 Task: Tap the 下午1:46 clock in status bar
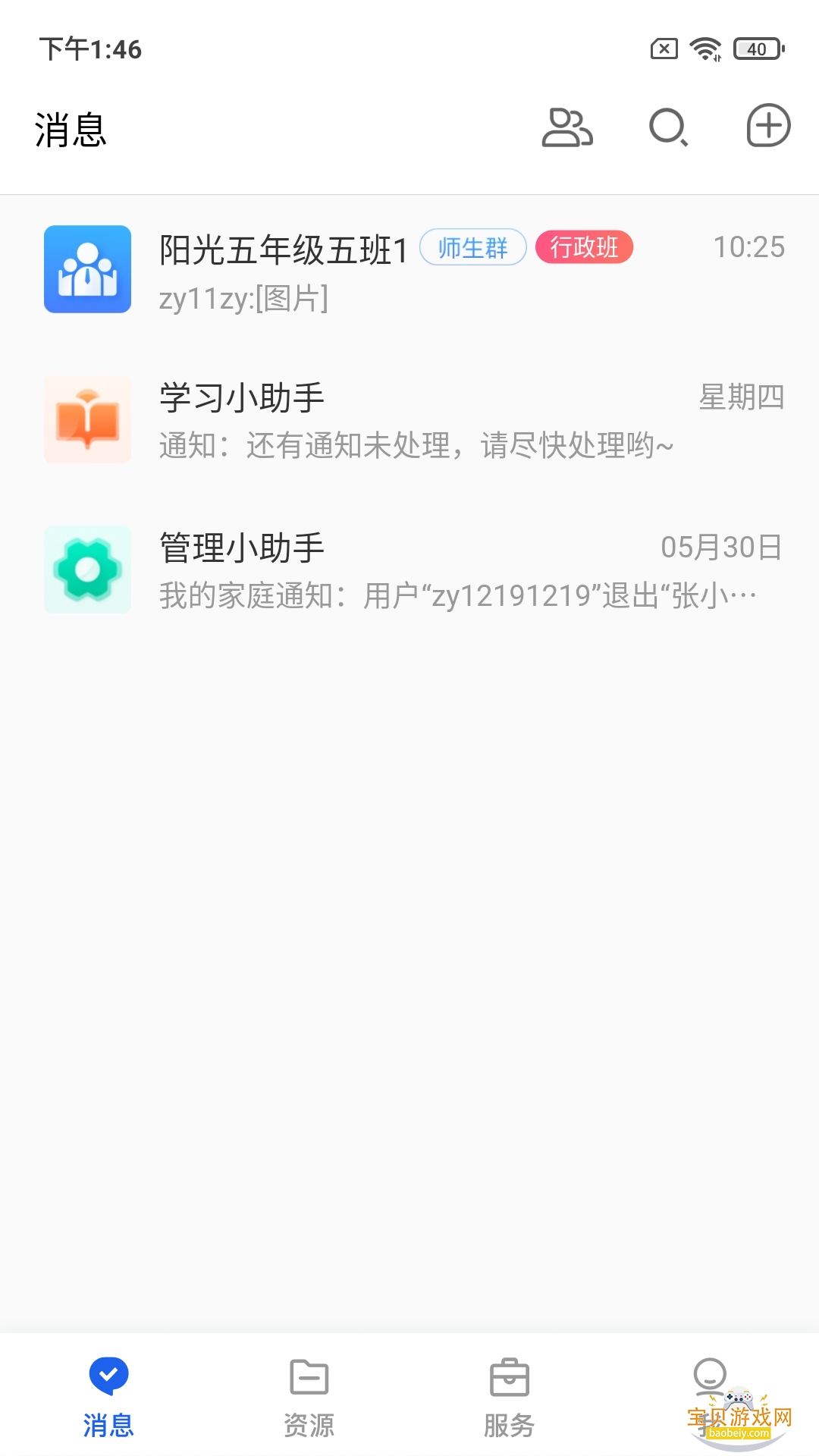[91, 49]
